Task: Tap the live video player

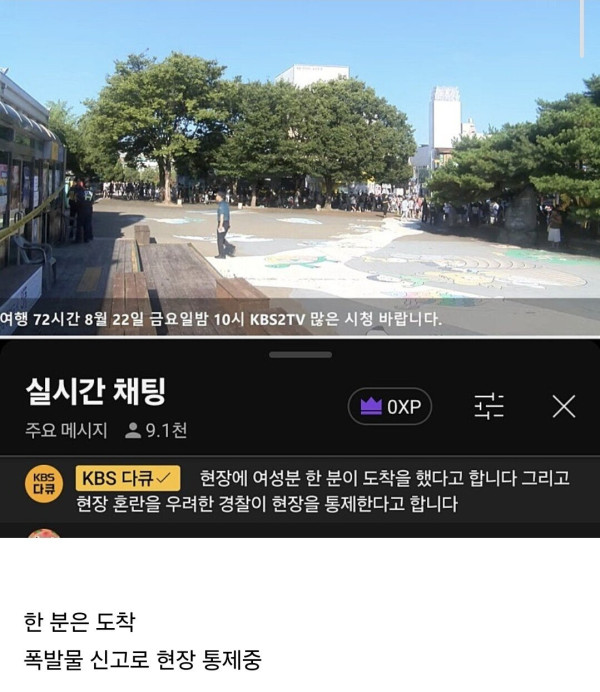Action: [300, 170]
